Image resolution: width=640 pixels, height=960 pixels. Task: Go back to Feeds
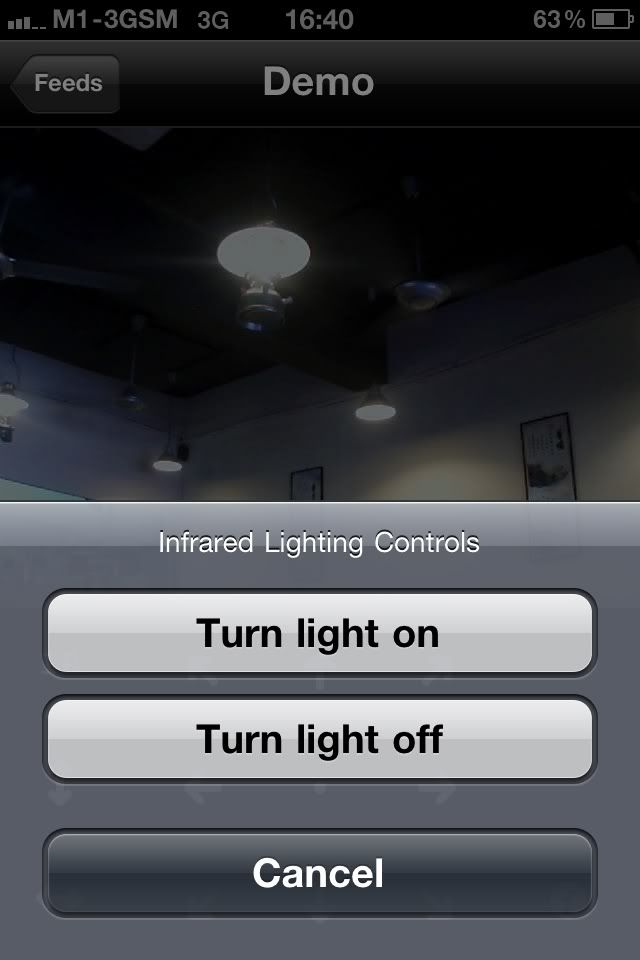66,84
